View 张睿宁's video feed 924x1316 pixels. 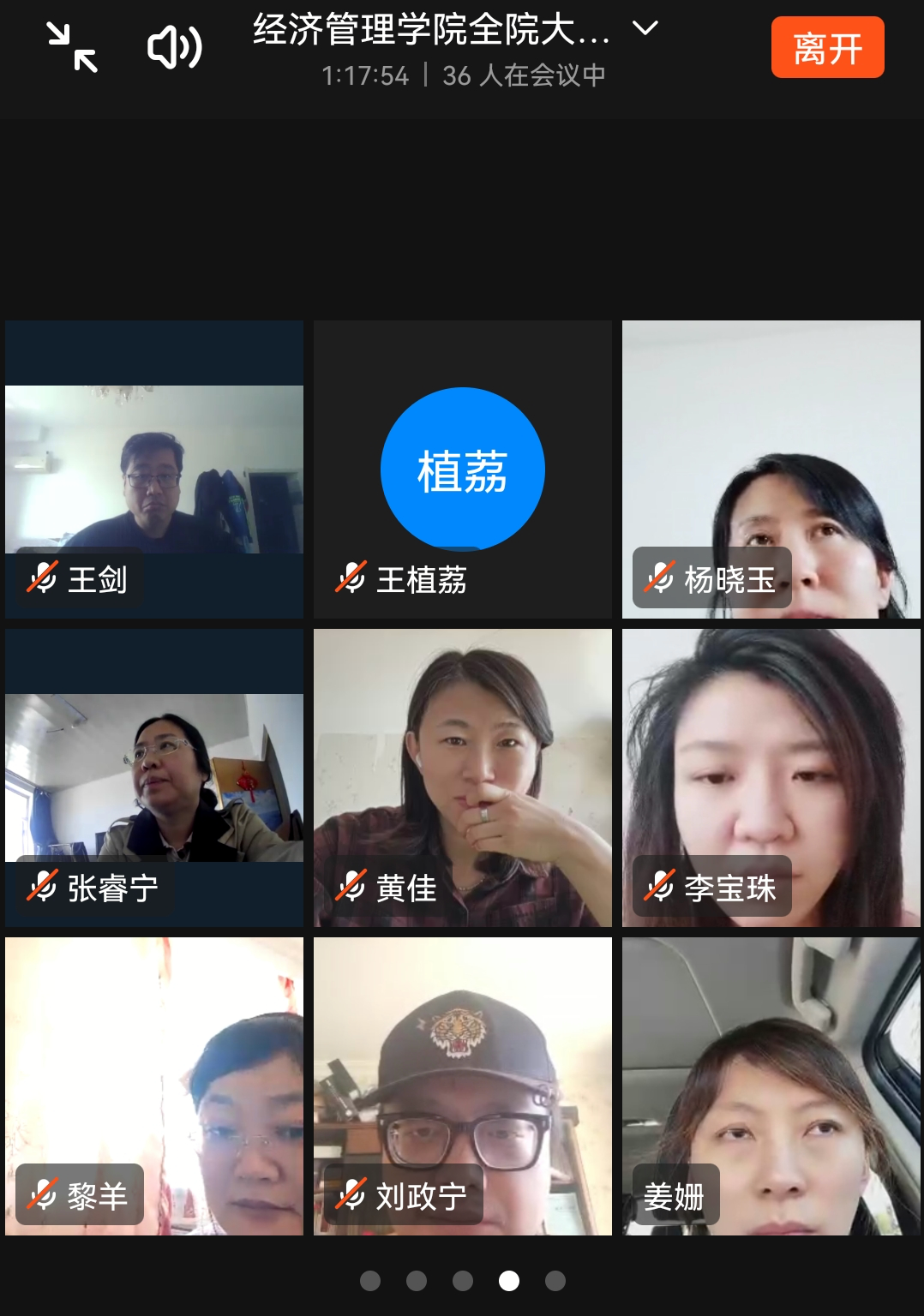point(154,778)
